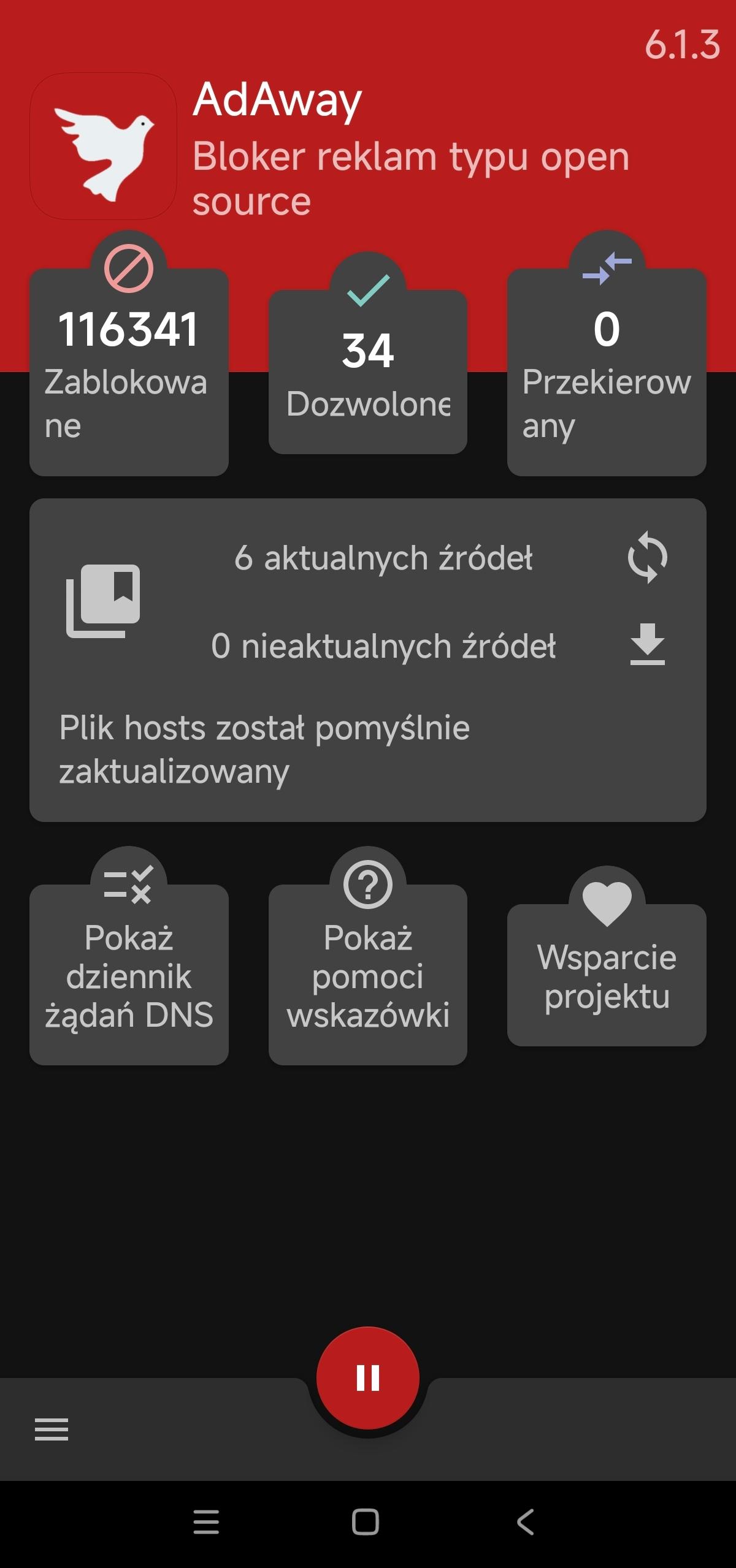Check for source updates with sync icon
This screenshot has height=1568, width=736.
point(647,558)
